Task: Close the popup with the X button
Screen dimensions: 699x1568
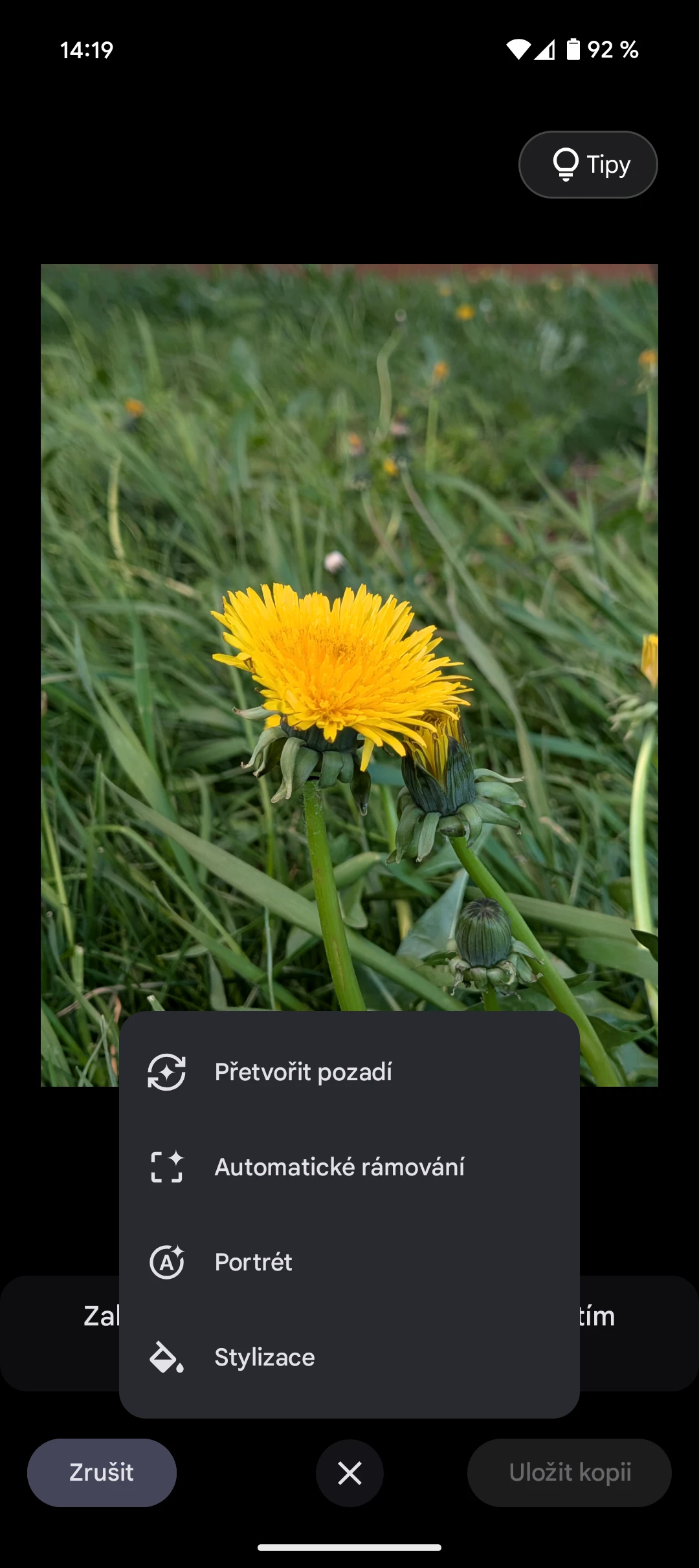Action: 349,1474
